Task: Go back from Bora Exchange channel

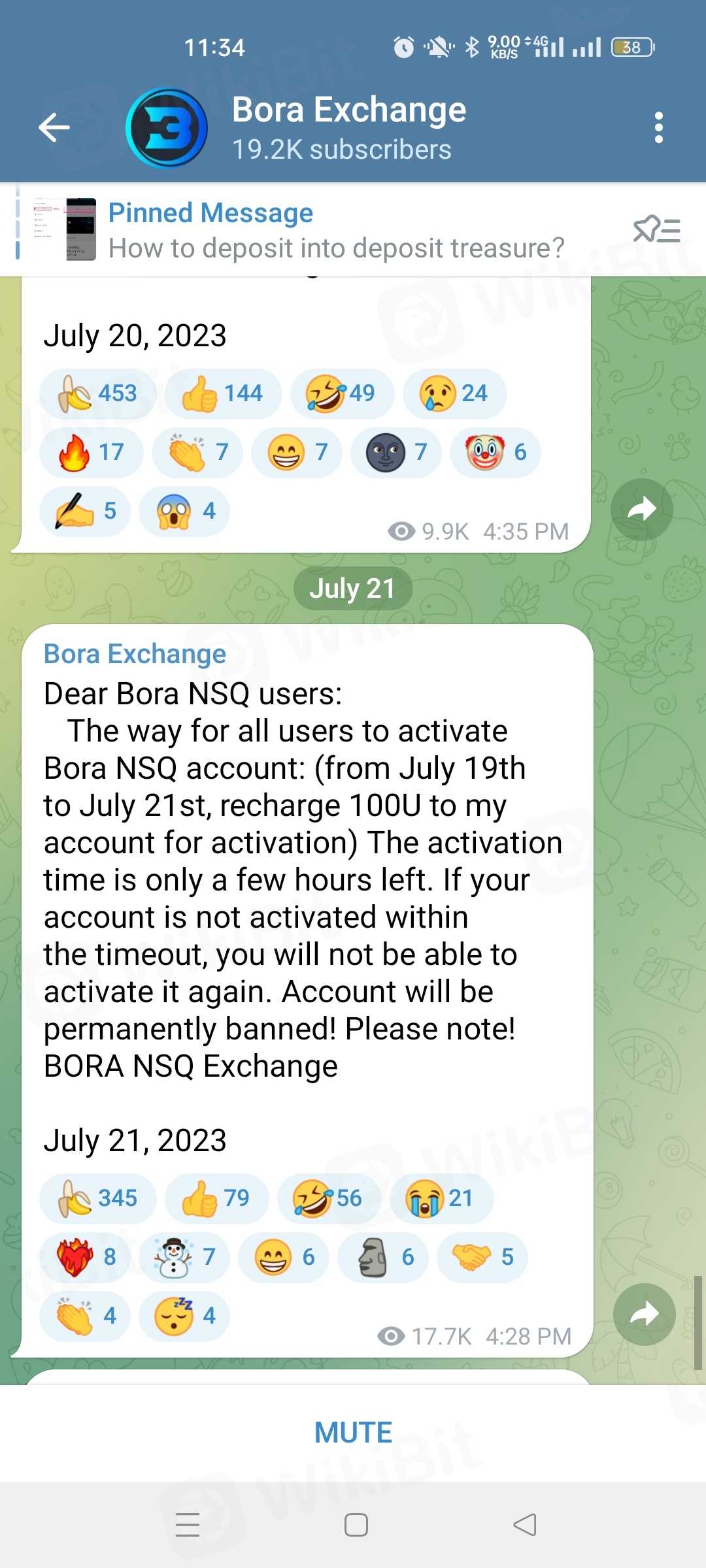Action: pos(54,127)
